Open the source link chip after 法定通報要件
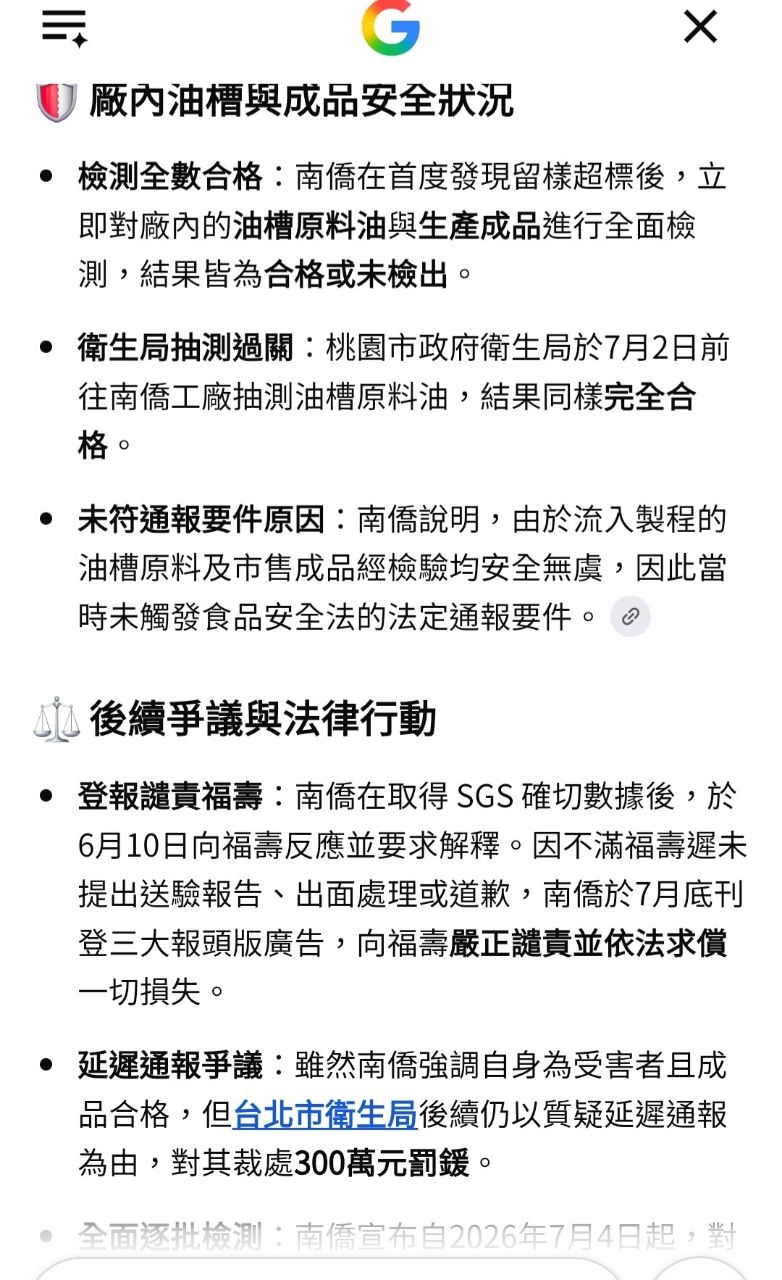 point(631,617)
